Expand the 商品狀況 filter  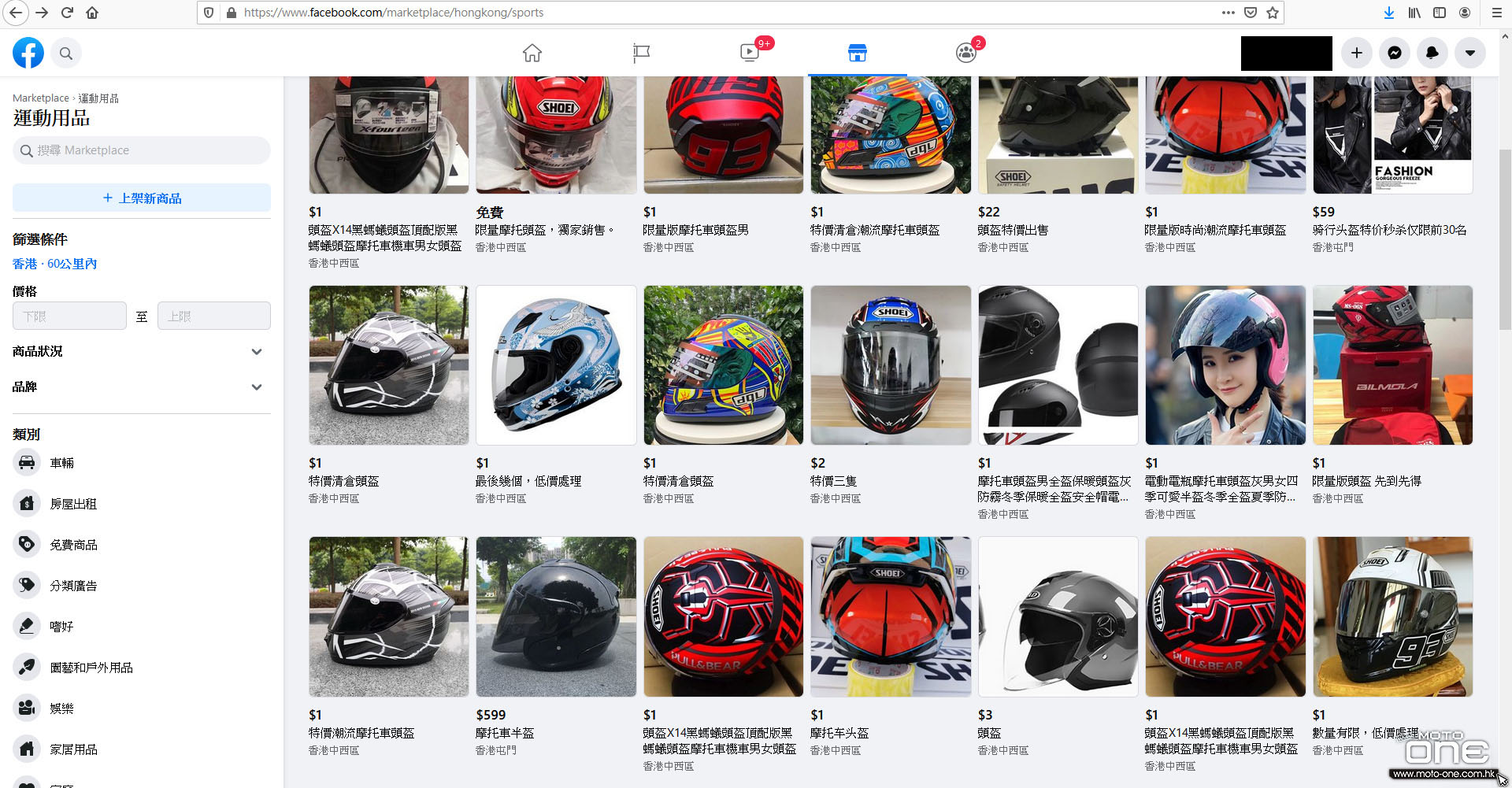[x=141, y=352]
